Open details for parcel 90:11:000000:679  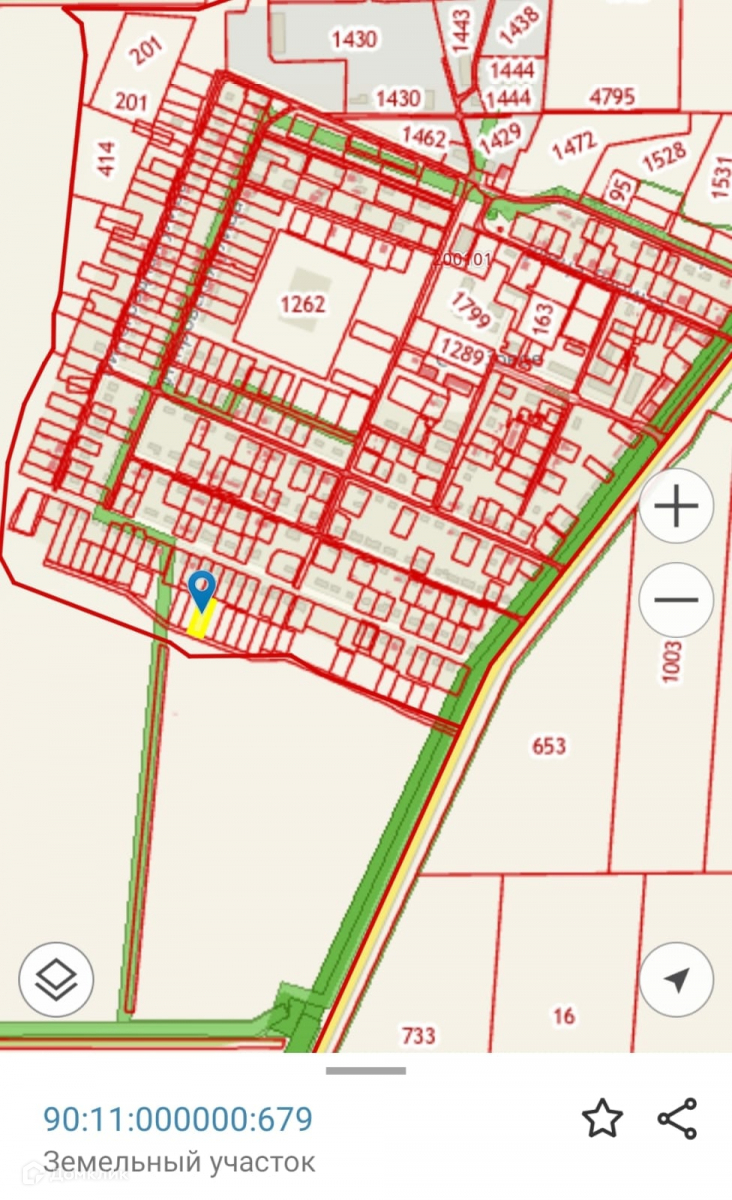[178, 1119]
